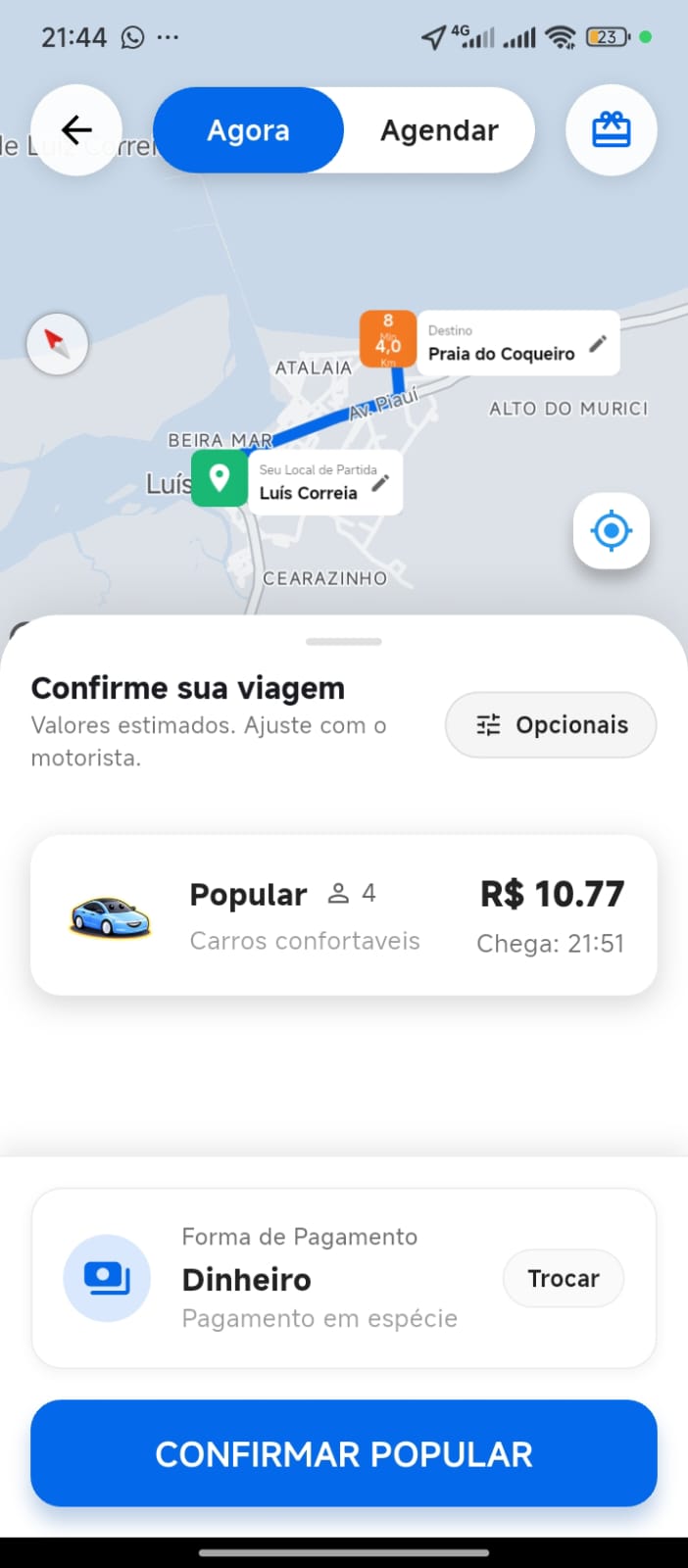Screen dimensions: 688x1568
Task: Center the map on my location
Action: click(611, 531)
